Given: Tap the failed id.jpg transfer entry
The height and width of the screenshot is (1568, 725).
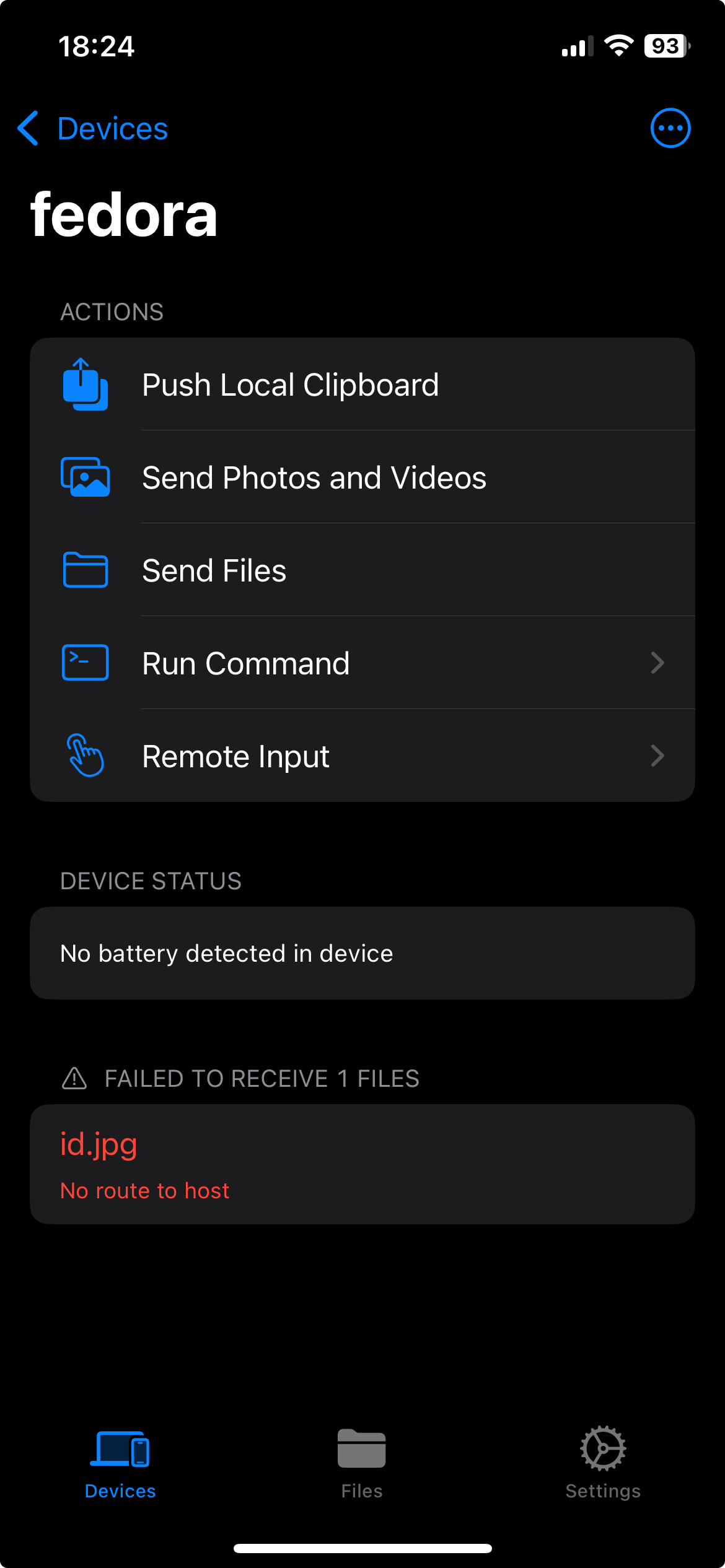Looking at the screenshot, I should (362, 1164).
